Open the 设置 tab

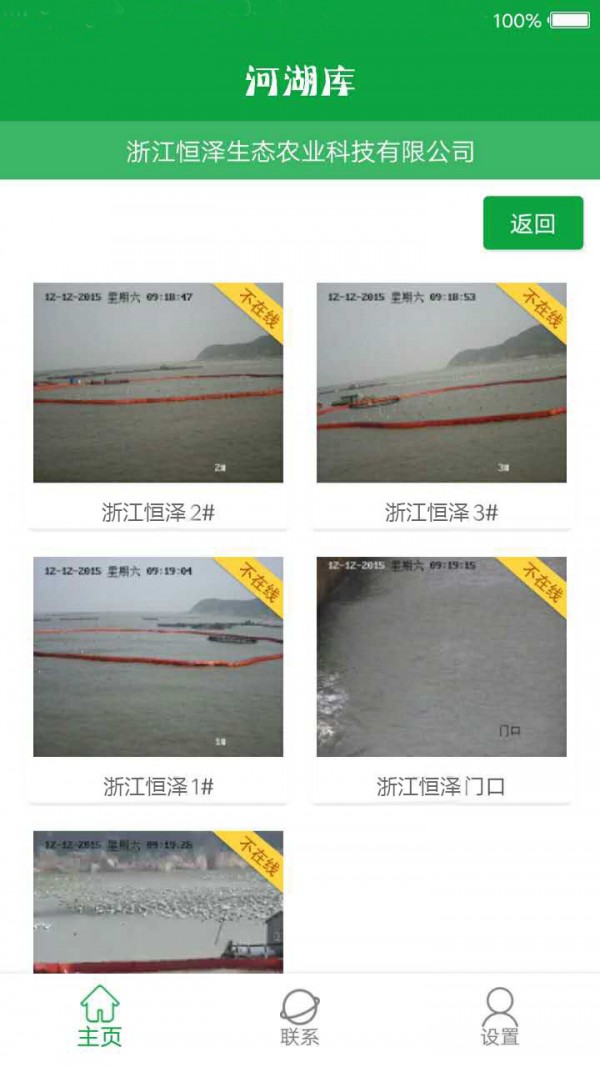tap(500, 1017)
